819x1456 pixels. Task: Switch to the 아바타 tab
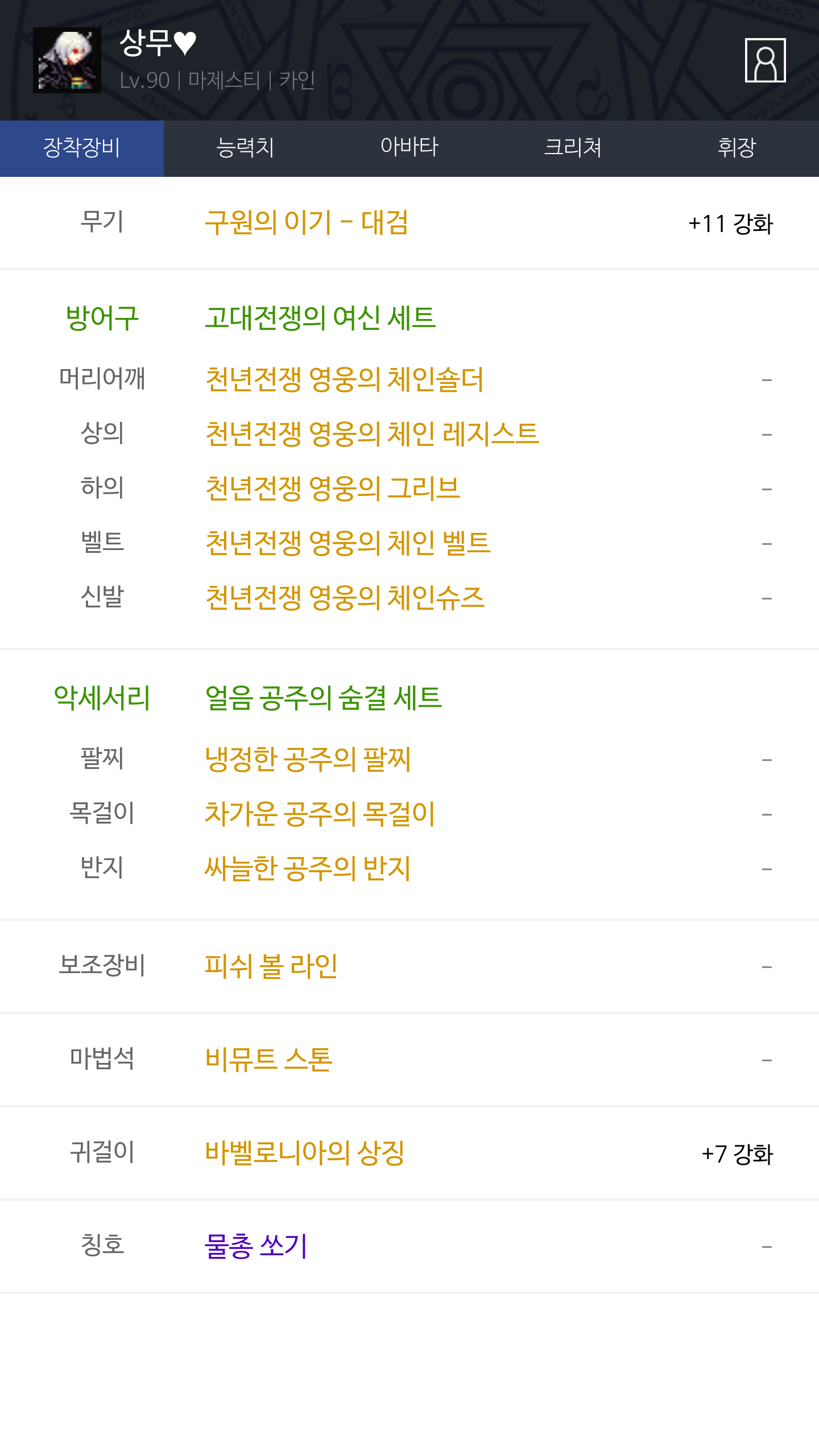pos(409,148)
